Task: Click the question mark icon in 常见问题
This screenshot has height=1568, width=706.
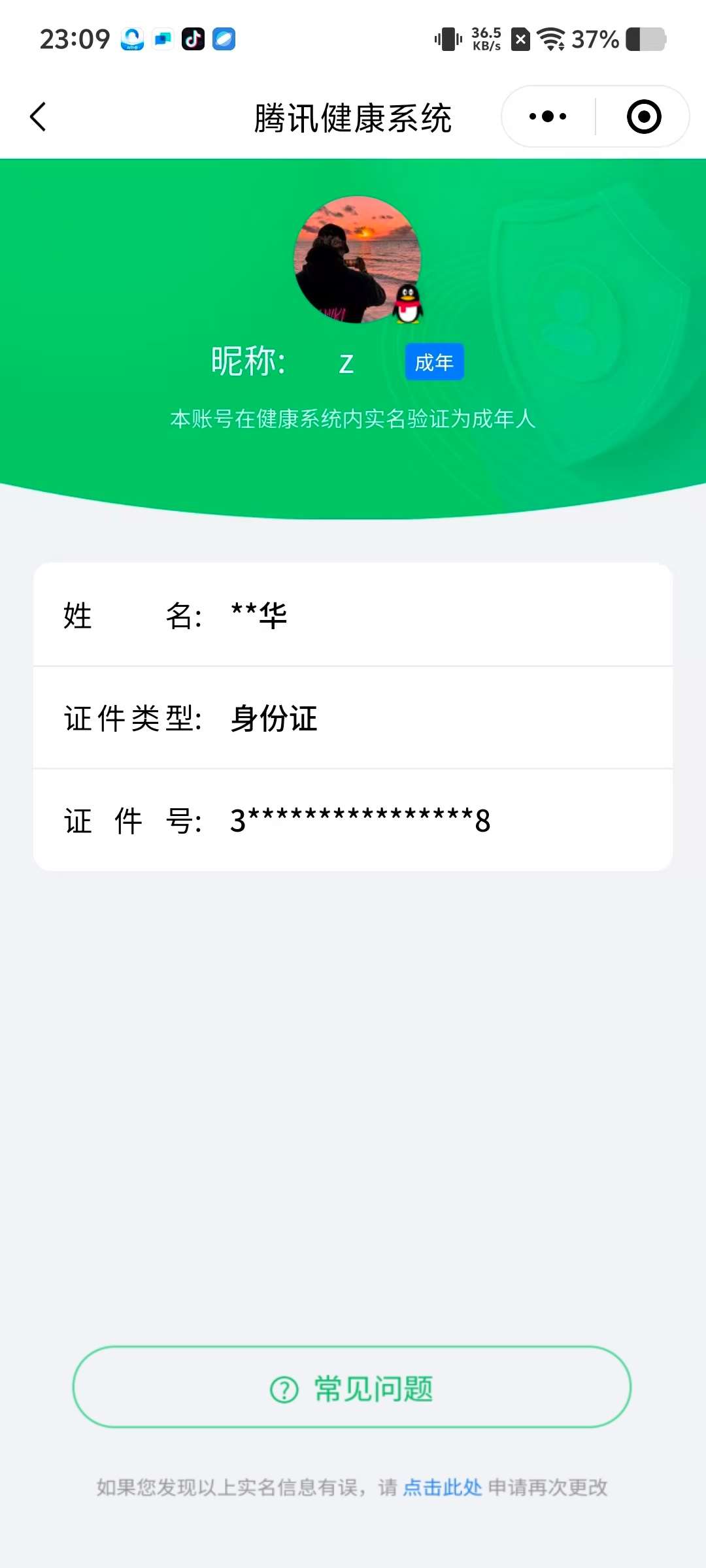Action: [284, 1386]
